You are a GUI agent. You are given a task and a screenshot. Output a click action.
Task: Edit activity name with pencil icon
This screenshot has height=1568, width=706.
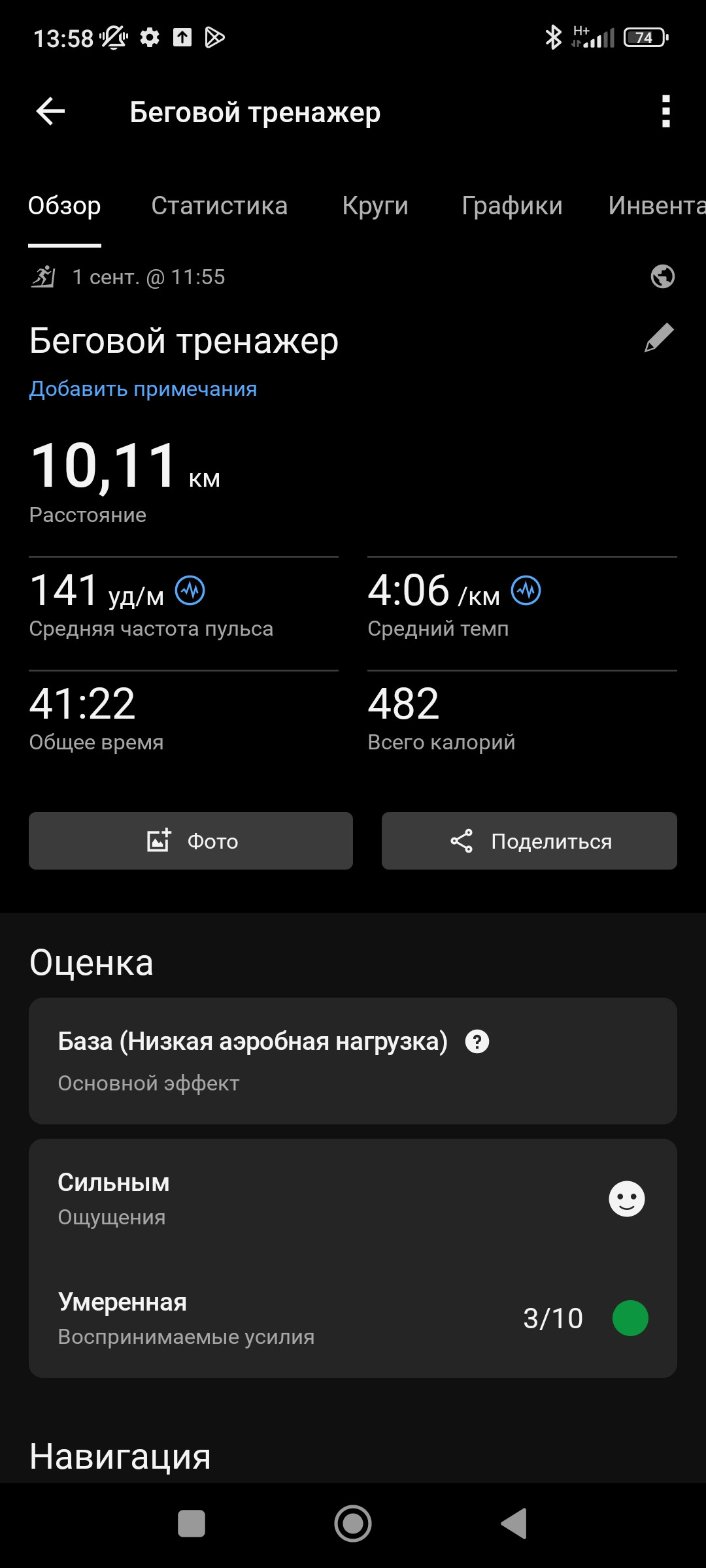(x=659, y=338)
